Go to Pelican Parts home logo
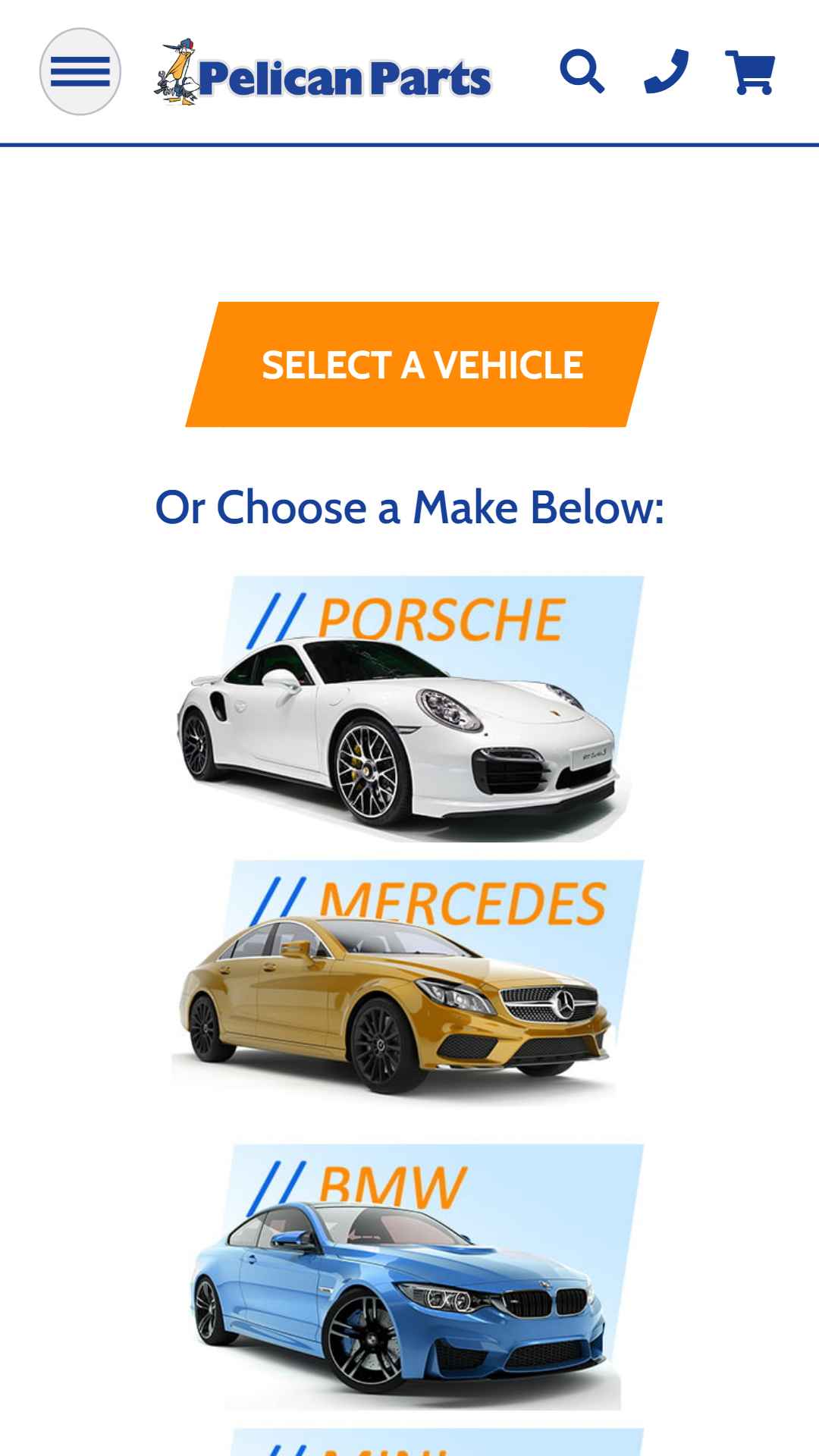The width and height of the screenshot is (819, 1456). 323,73
